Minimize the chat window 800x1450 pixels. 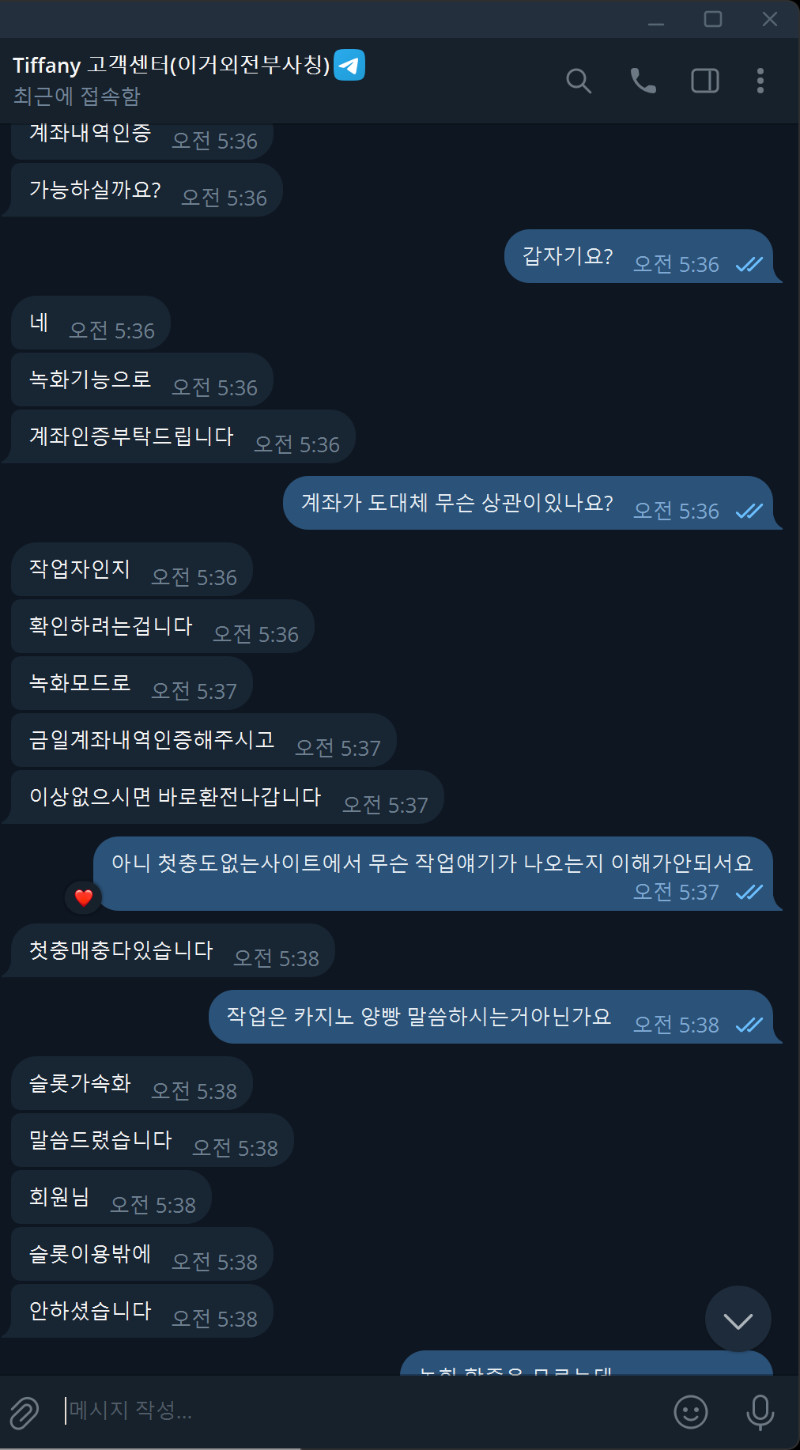(x=656, y=19)
